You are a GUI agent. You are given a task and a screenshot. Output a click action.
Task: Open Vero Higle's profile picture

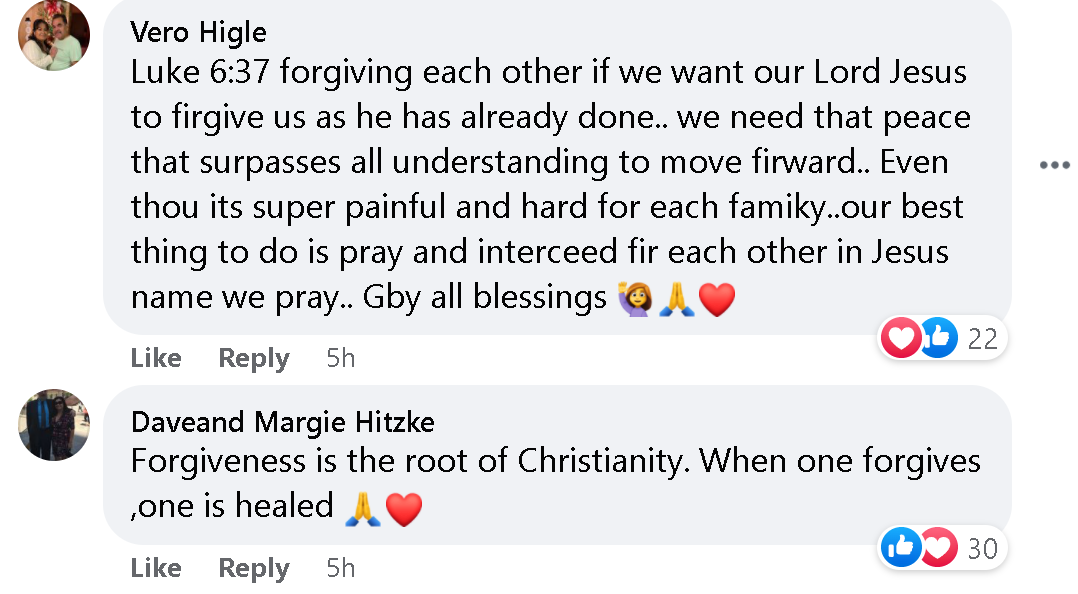(x=54, y=36)
